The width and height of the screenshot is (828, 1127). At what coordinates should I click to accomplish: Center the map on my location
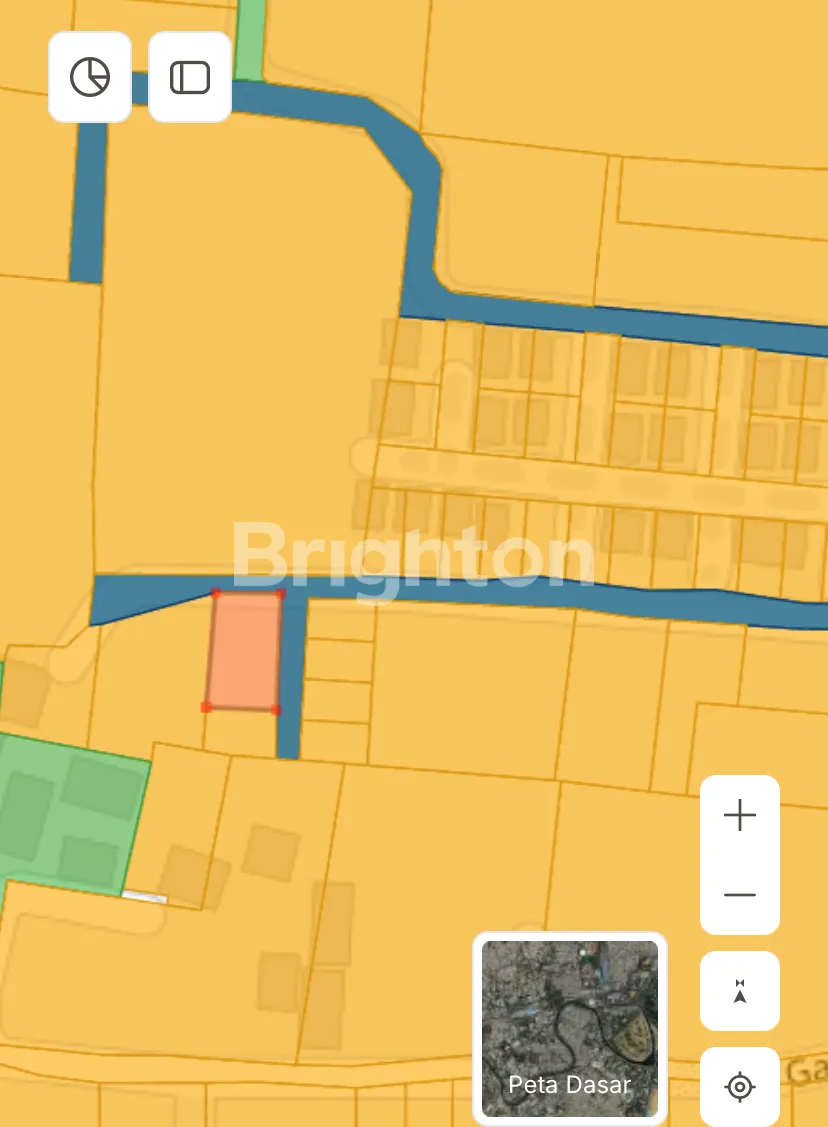click(739, 1086)
